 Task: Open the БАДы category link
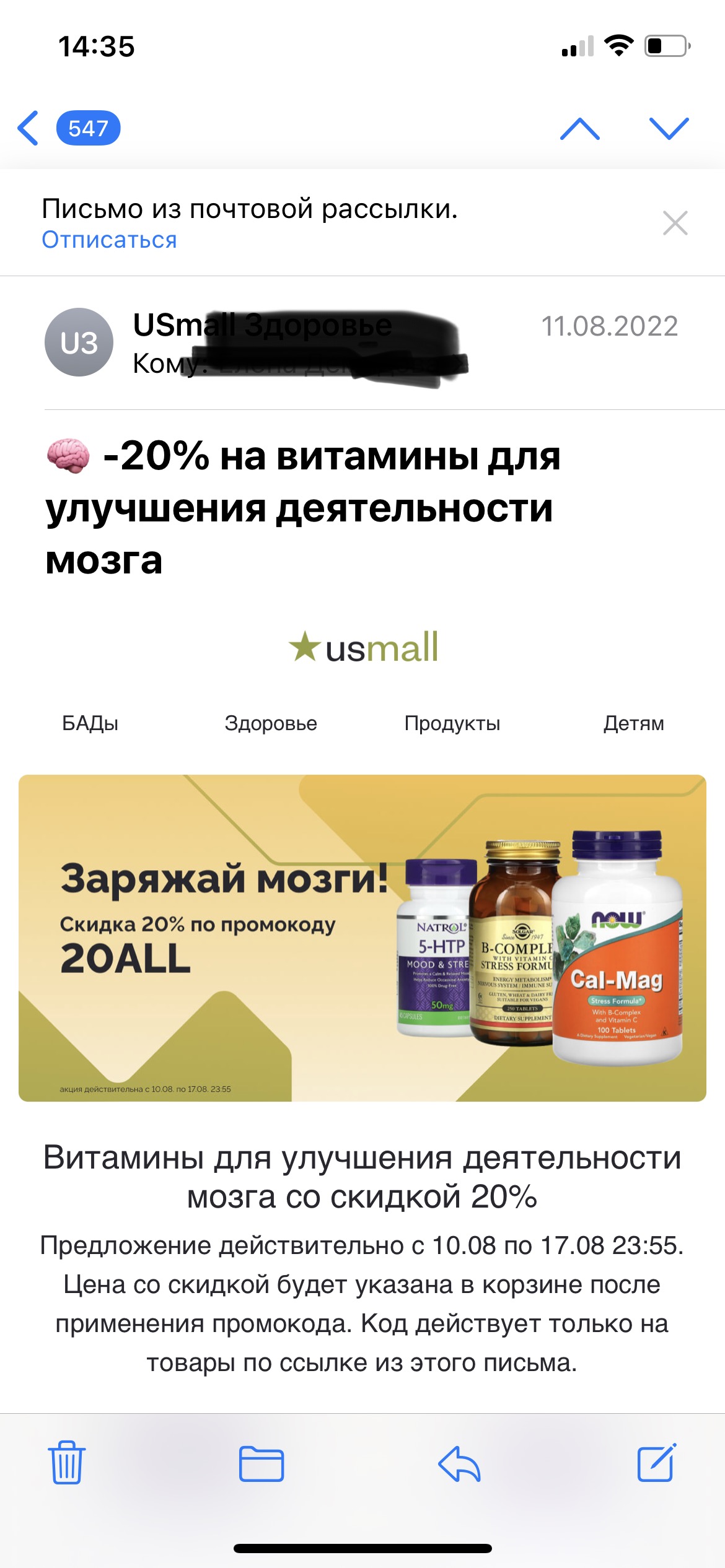click(x=90, y=723)
